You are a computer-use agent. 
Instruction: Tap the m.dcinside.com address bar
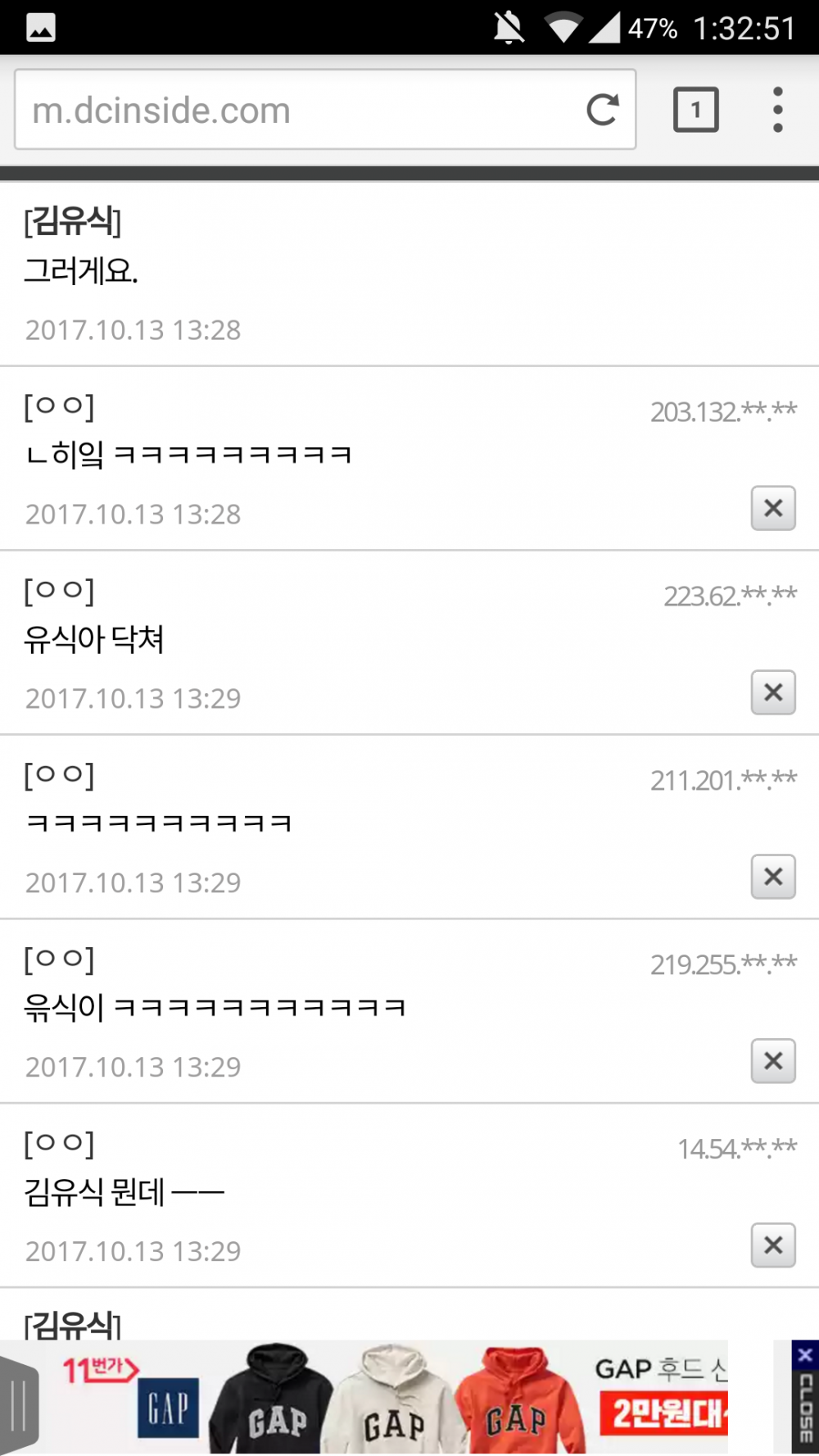[x=295, y=110]
